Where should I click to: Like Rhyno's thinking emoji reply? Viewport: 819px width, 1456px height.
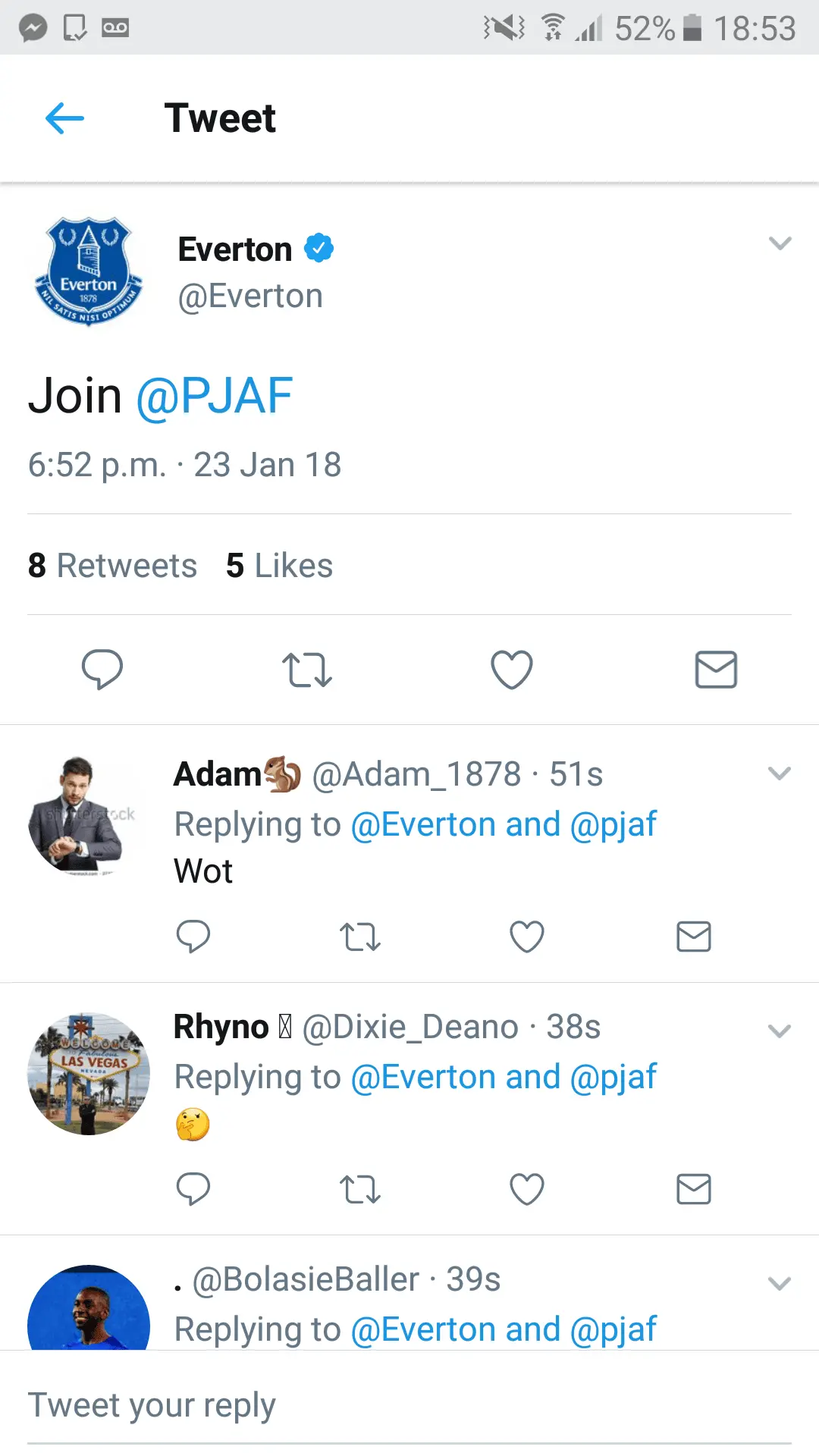tap(527, 1189)
